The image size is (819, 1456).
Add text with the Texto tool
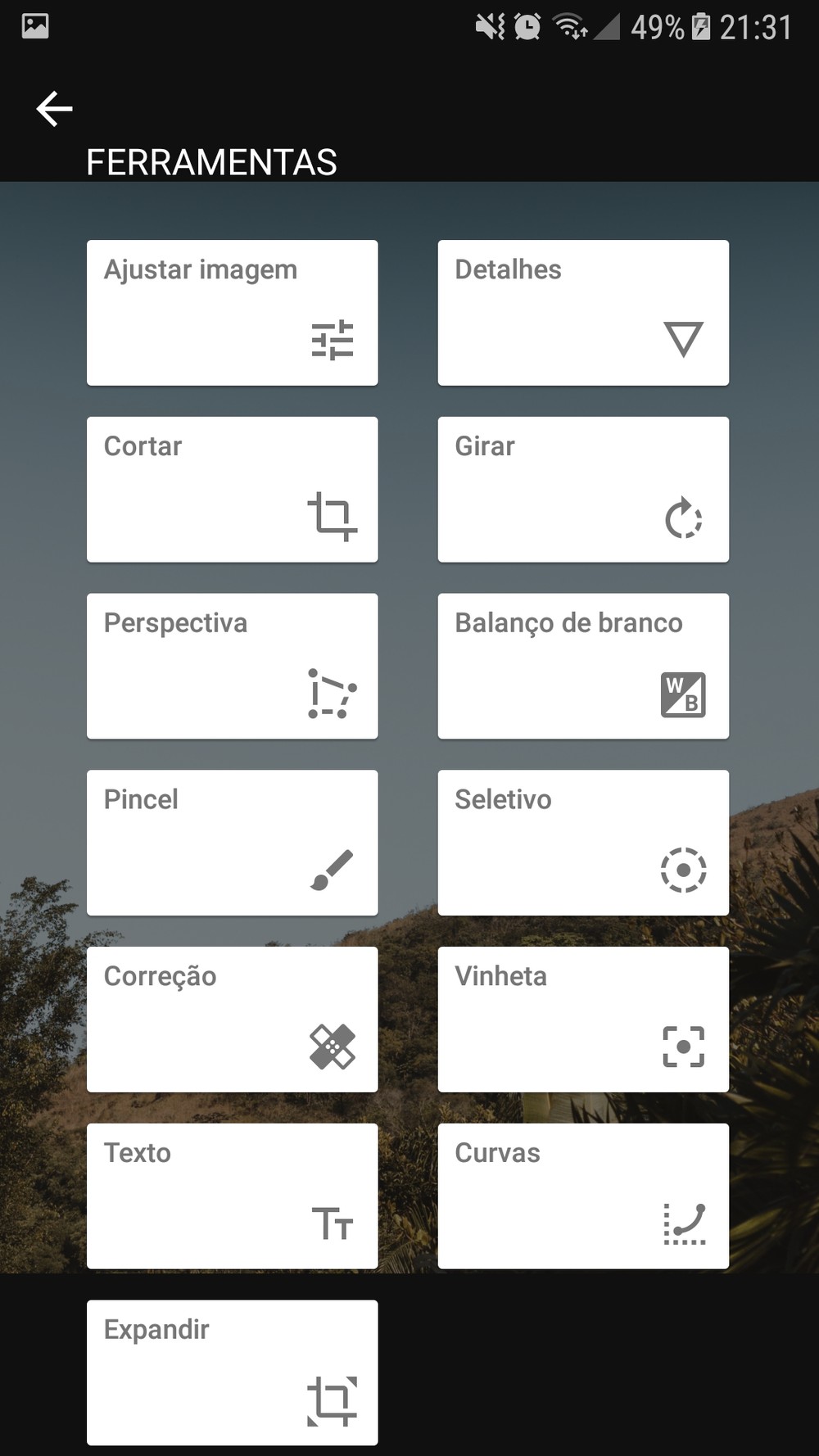(x=233, y=1196)
